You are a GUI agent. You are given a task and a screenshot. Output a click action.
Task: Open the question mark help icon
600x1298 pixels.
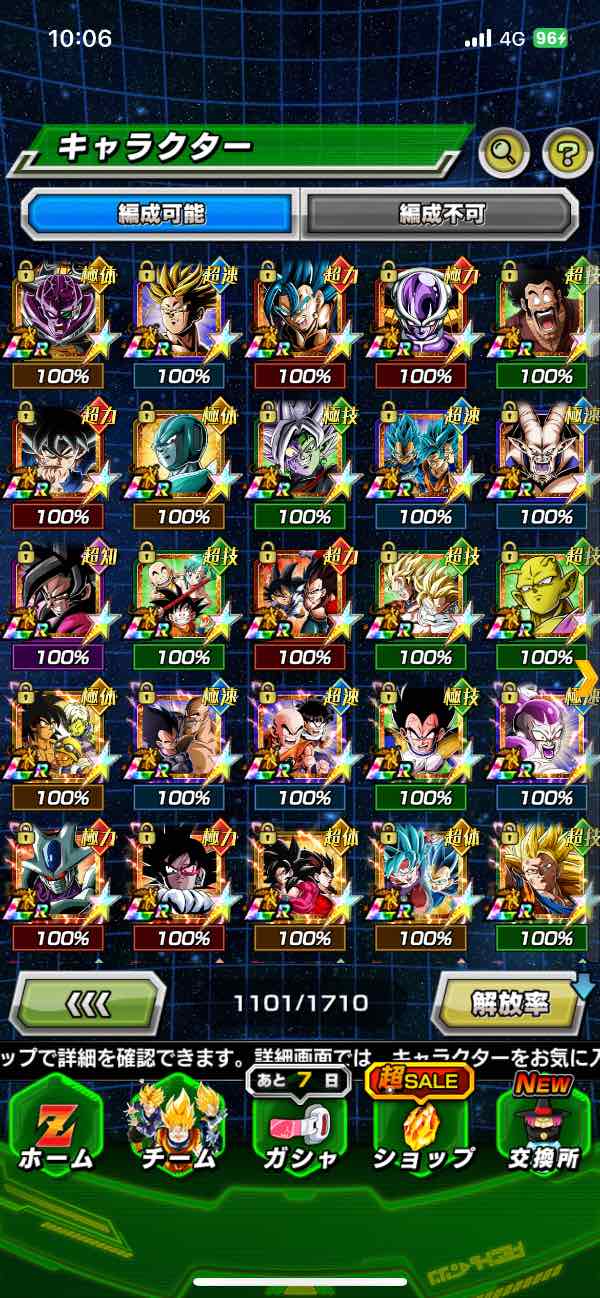tap(567, 153)
